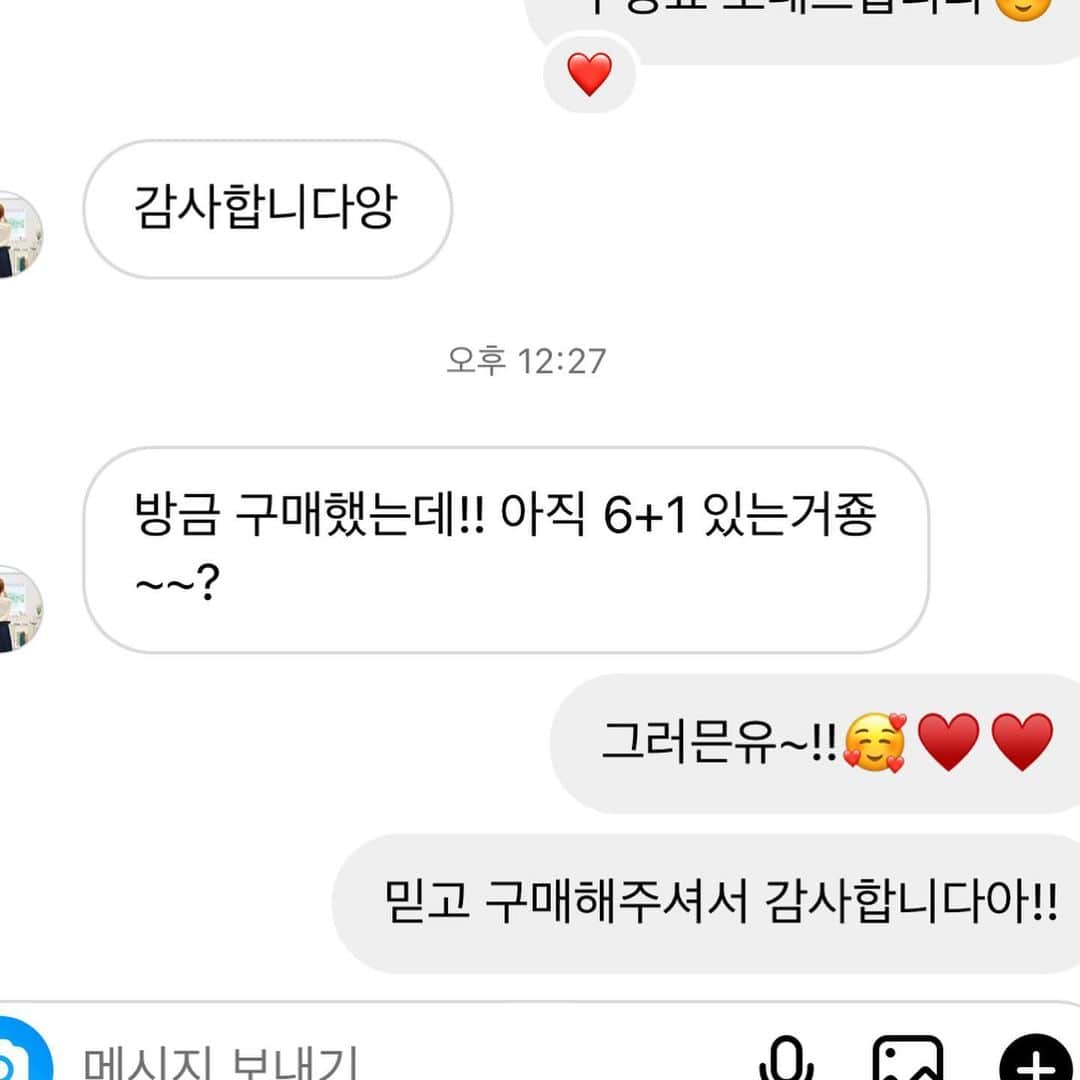Open the photo gallery picker icon
This screenshot has height=1080, width=1080.
tap(907, 1060)
